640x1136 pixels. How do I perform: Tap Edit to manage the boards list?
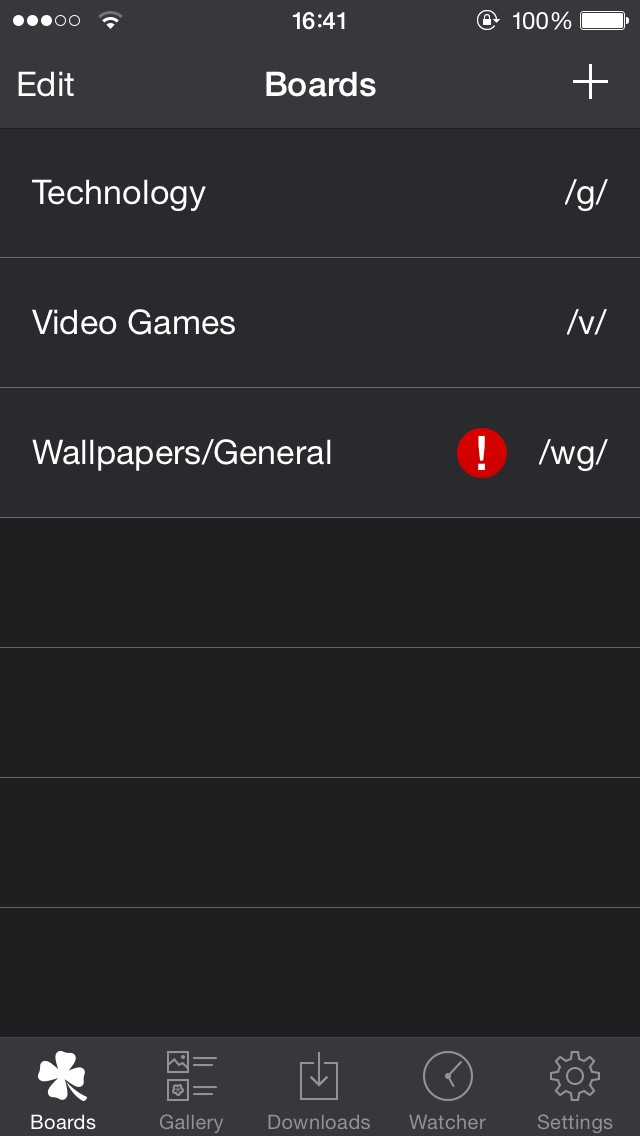tap(46, 85)
